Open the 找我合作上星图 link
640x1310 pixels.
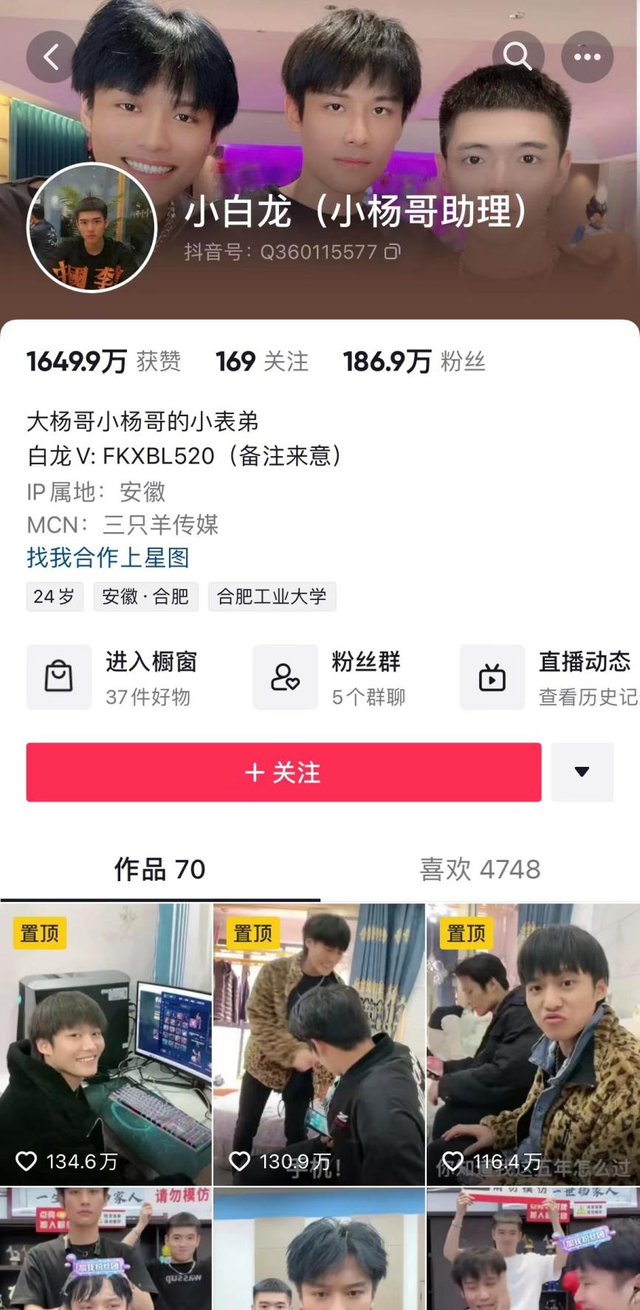108,557
